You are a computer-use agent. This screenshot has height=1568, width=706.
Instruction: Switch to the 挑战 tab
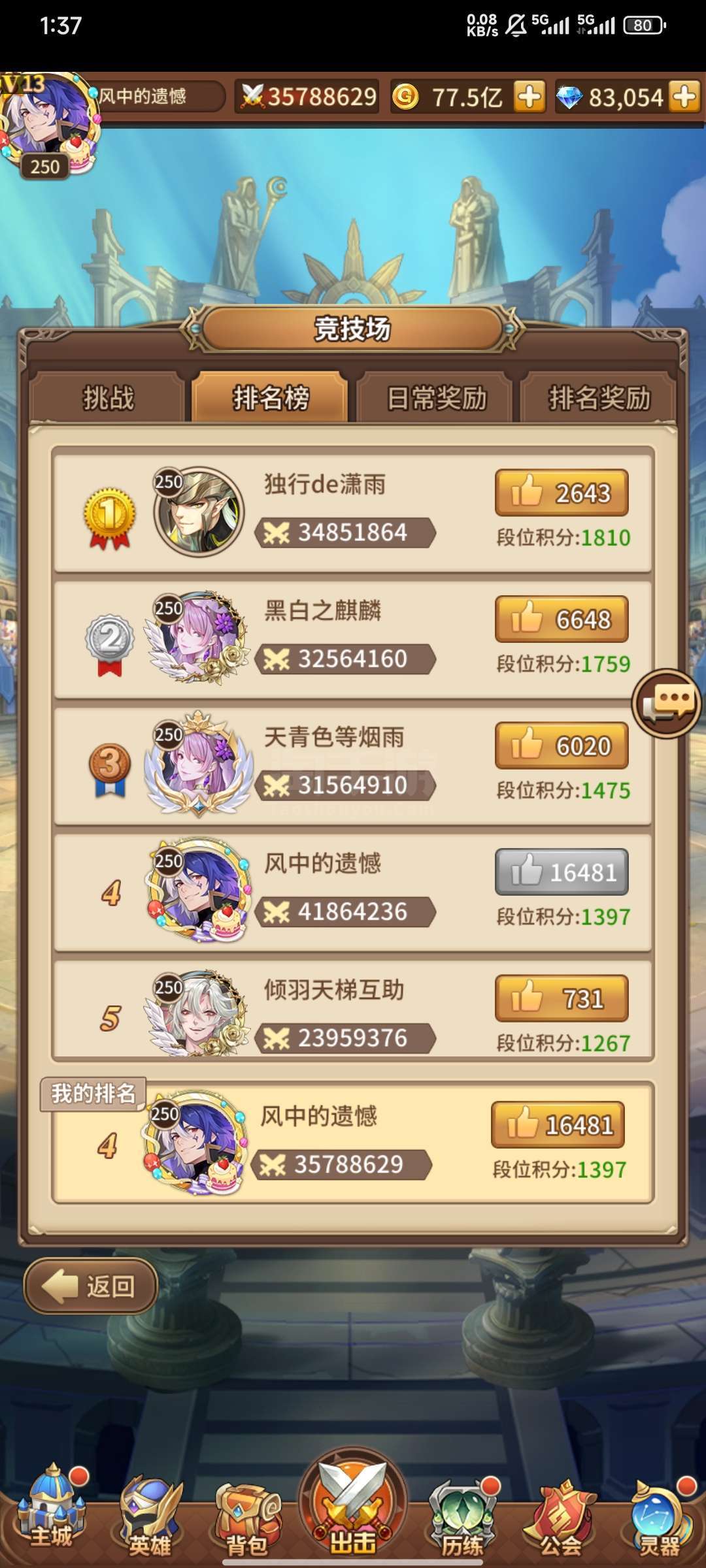(x=108, y=397)
